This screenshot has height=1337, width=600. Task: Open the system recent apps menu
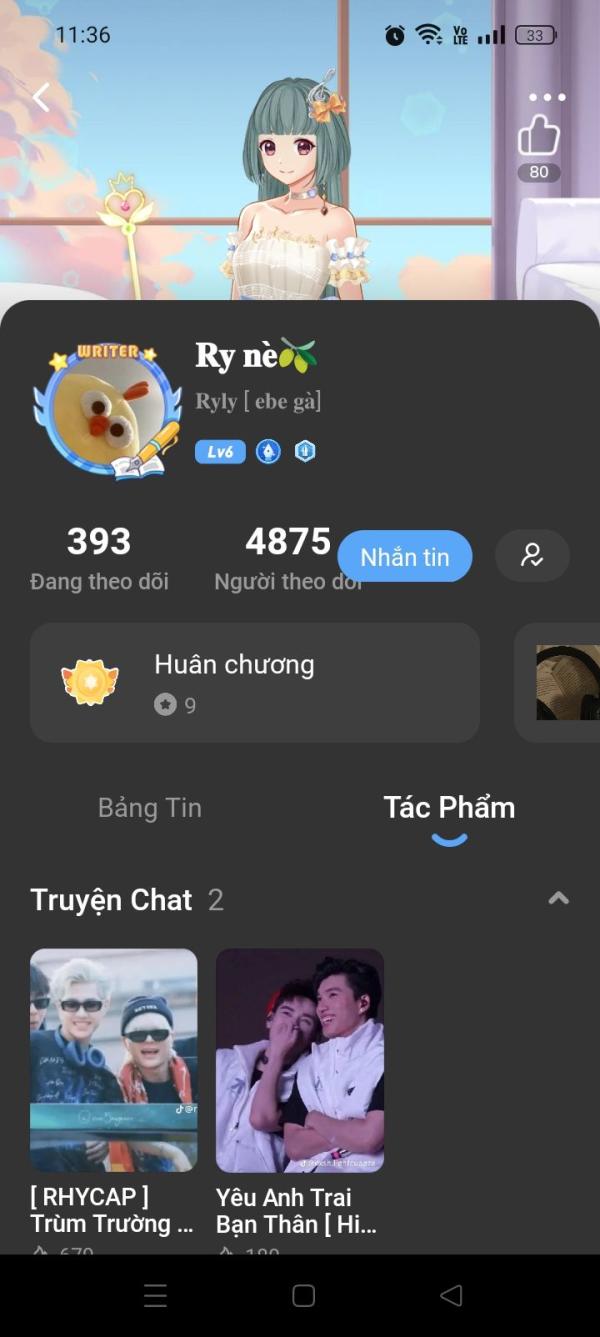(x=155, y=1296)
